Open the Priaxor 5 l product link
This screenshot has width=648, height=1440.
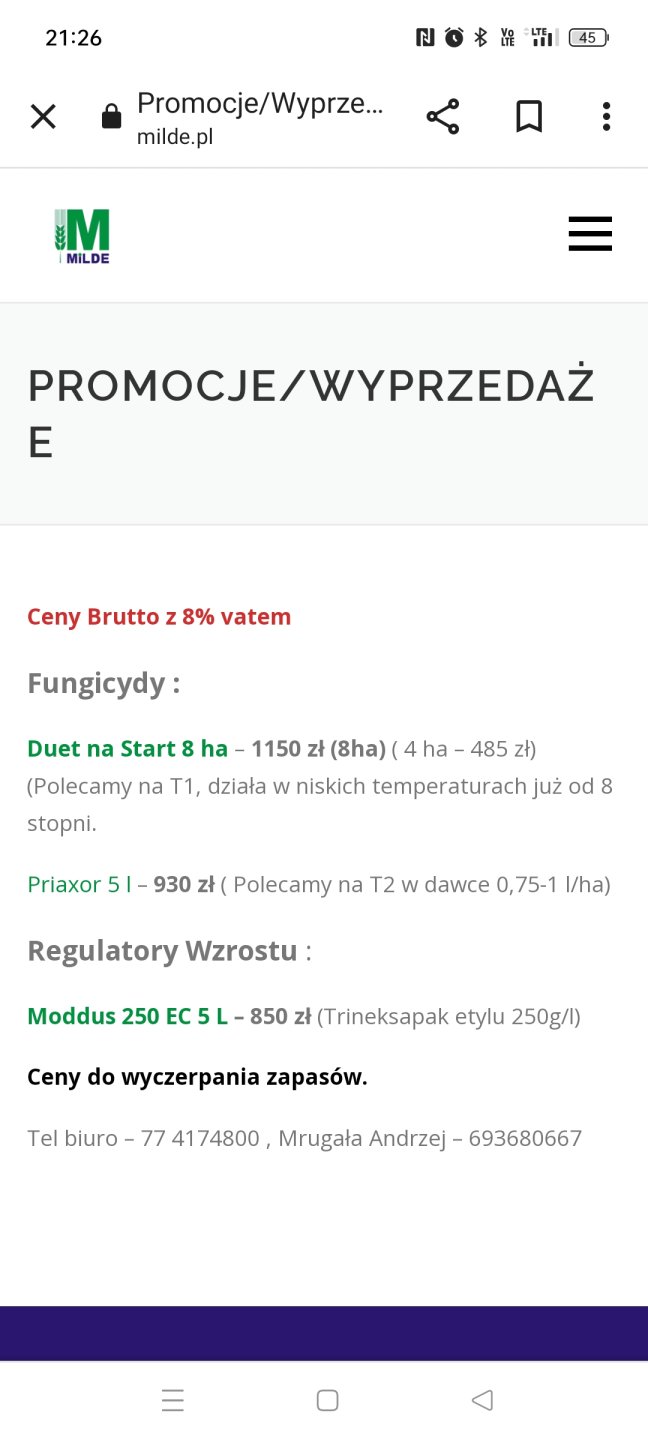pyautogui.click(x=79, y=884)
